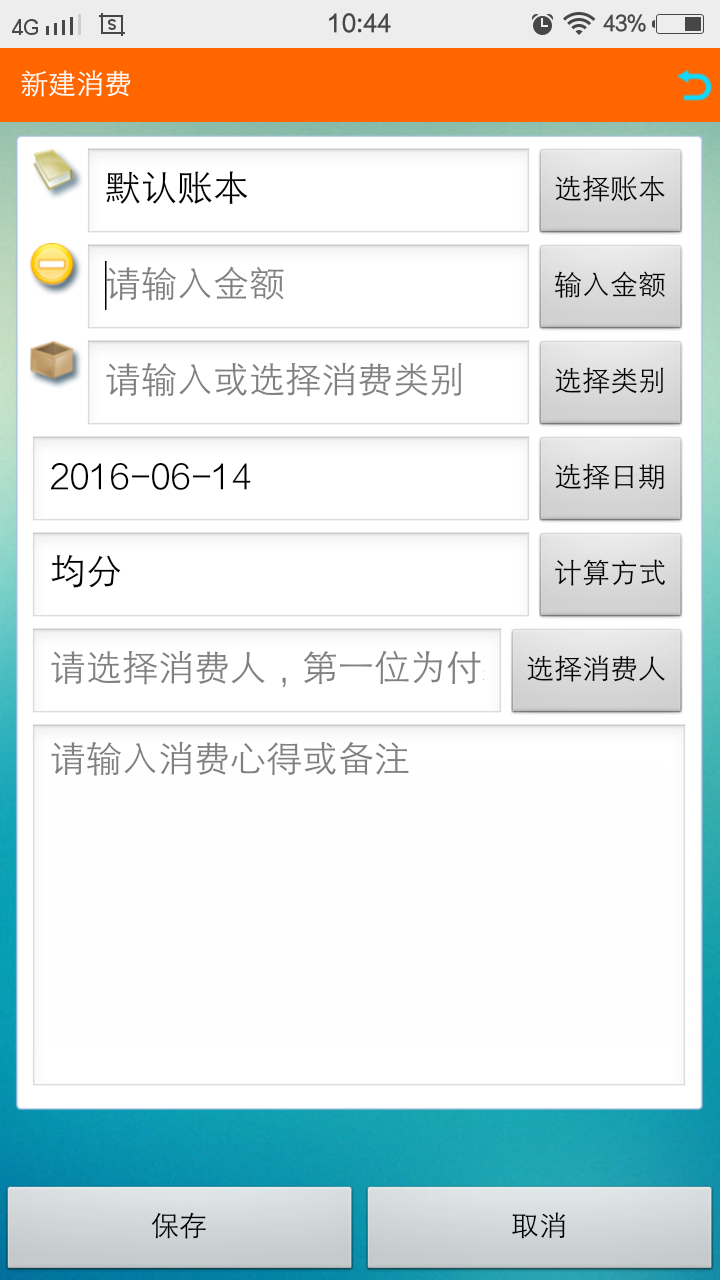
Task: Tap the 选择消费人 button
Action: [596, 670]
